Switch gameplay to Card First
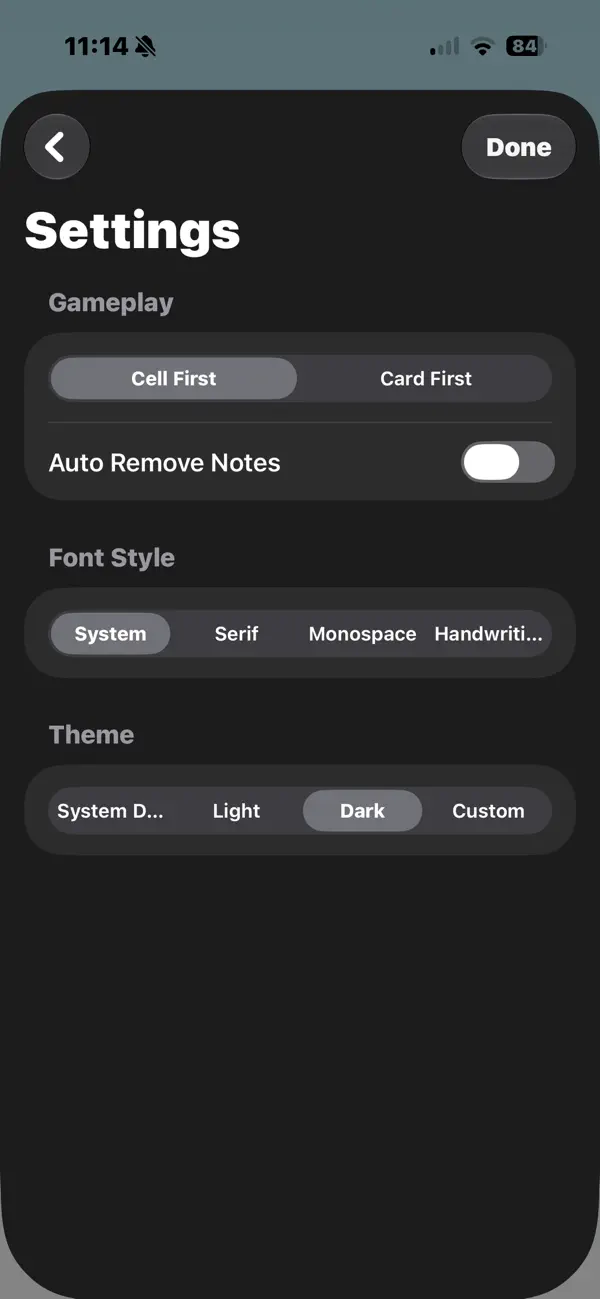The image size is (600, 1299). (426, 379)
